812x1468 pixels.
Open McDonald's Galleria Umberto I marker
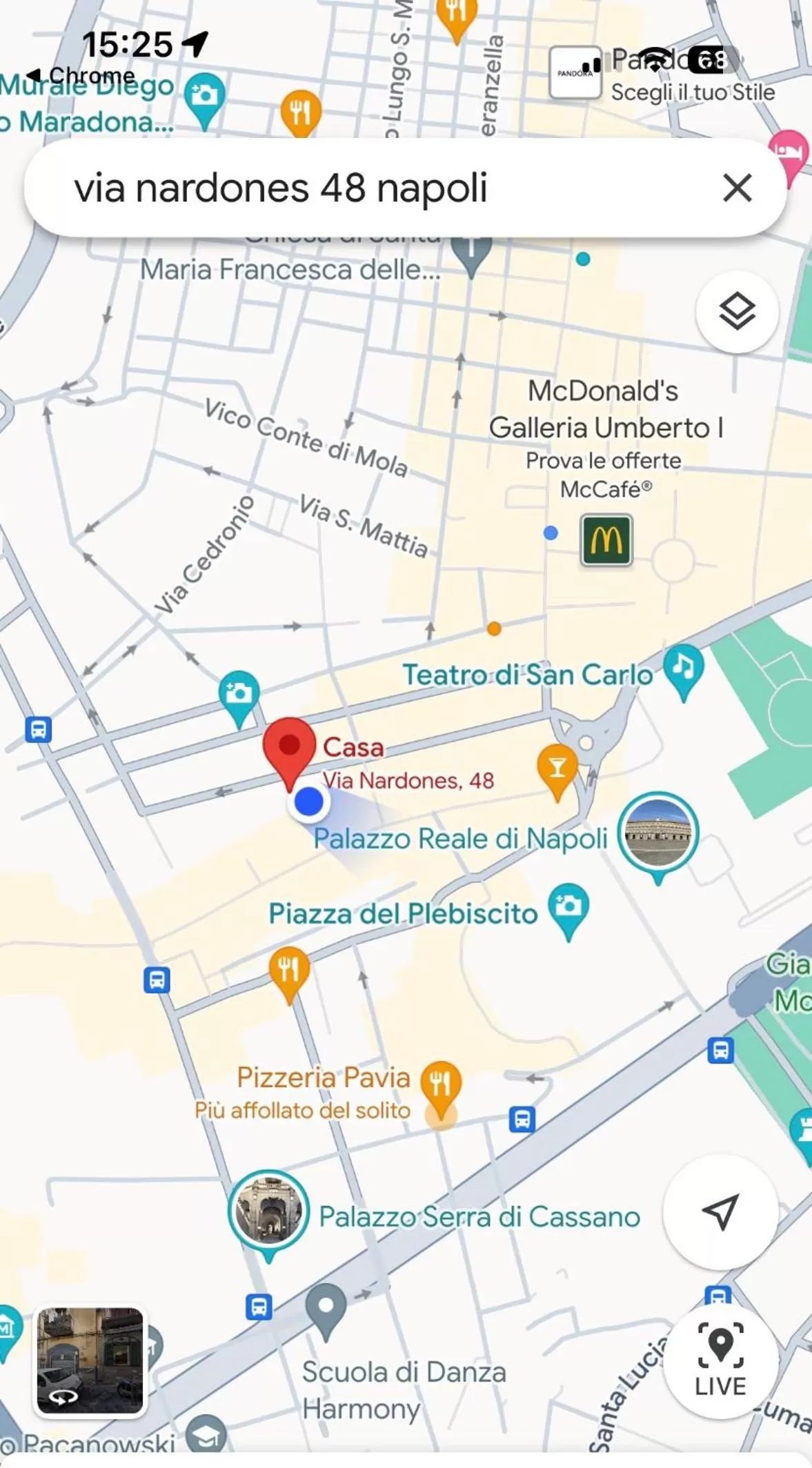606,540
